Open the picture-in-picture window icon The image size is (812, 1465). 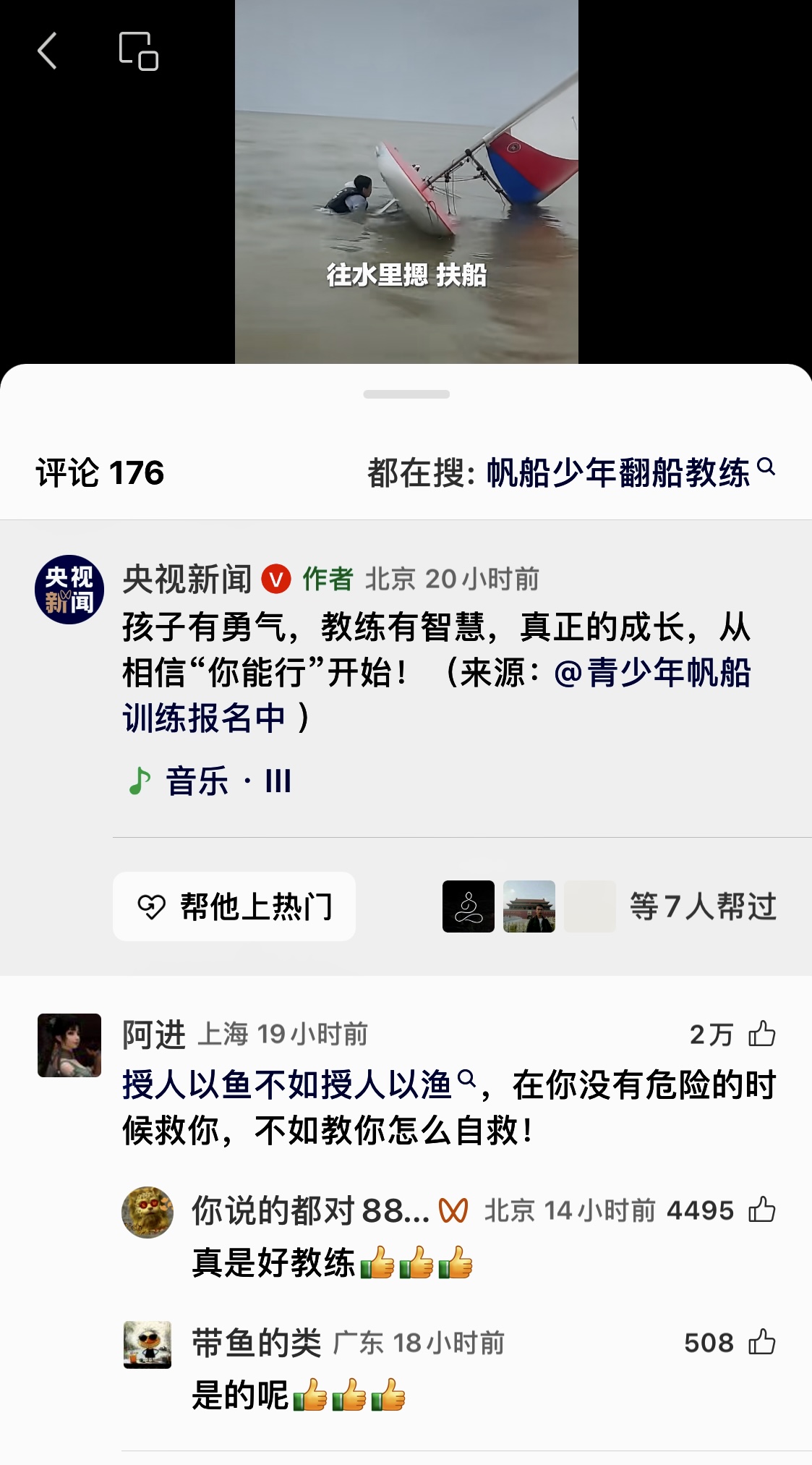(x=138, y=51)
